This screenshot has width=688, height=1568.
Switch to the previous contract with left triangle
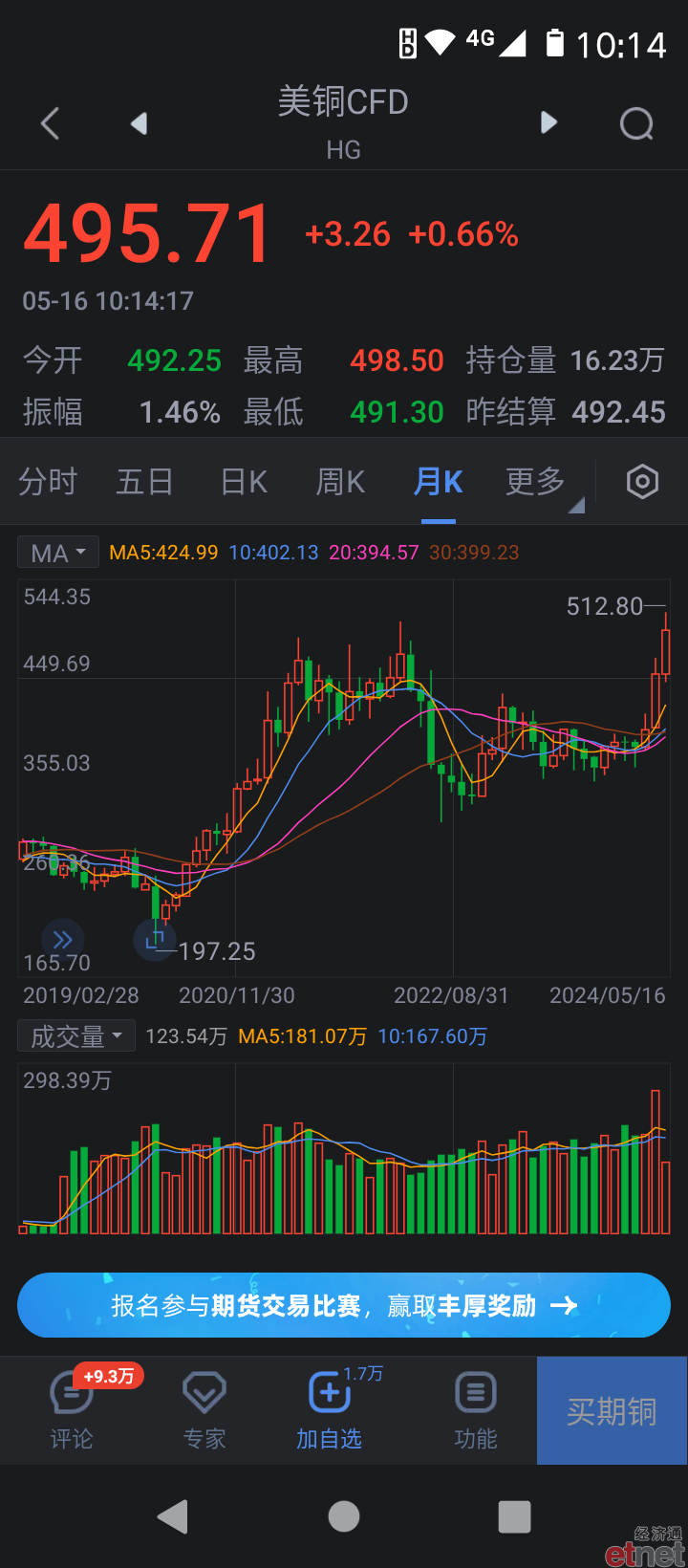click(x=140, y=123)
